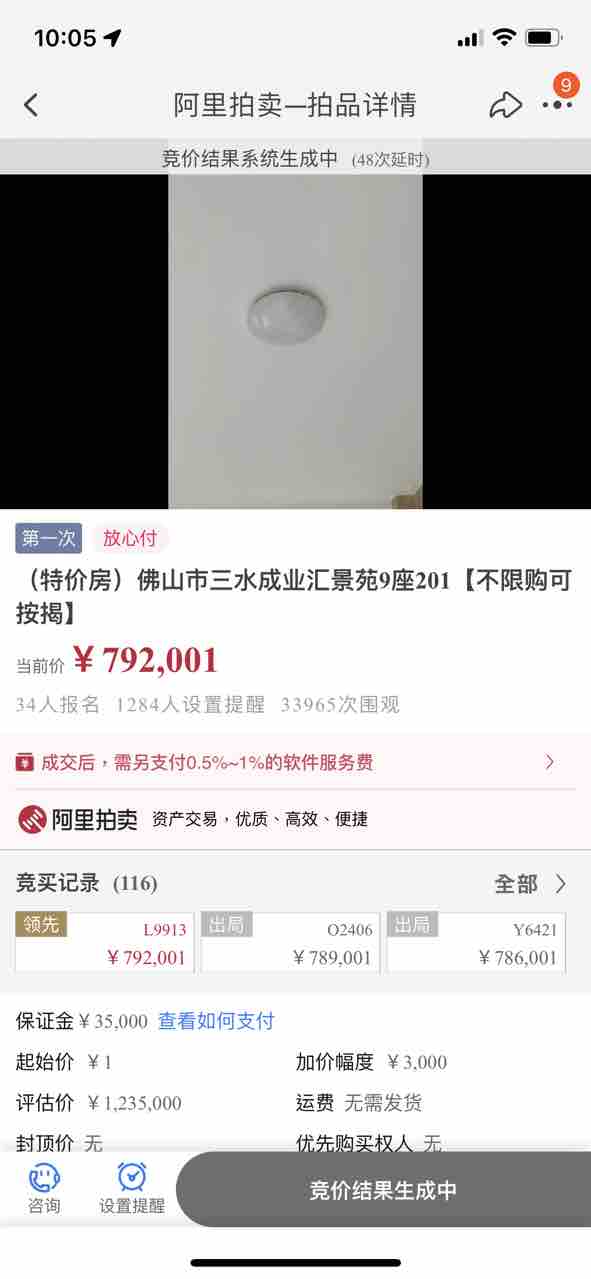
Task: Share this auction listing
Action: click(506, 104)
